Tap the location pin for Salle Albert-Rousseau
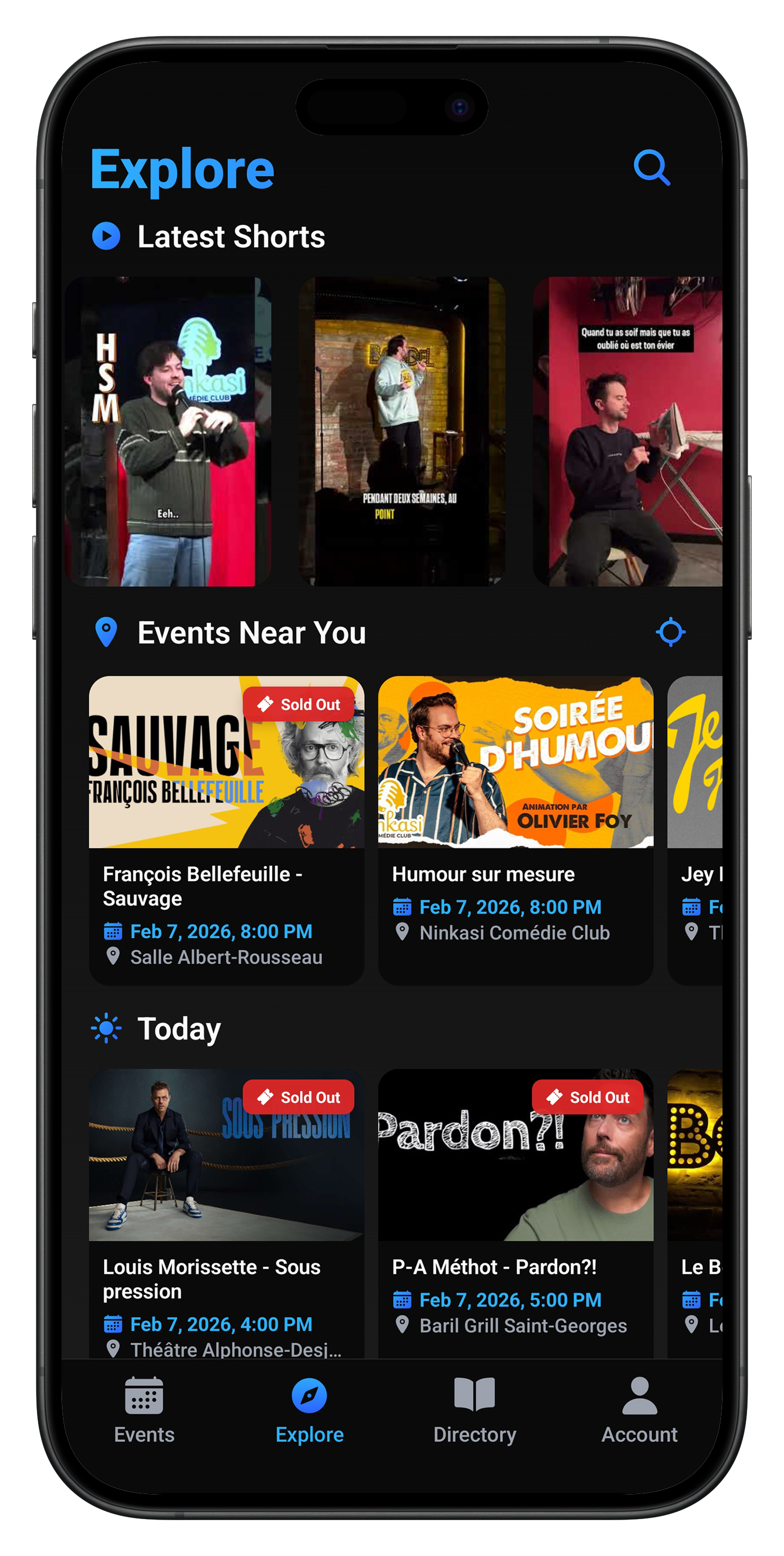This screenshot has height=1556, width=784. 114,957
